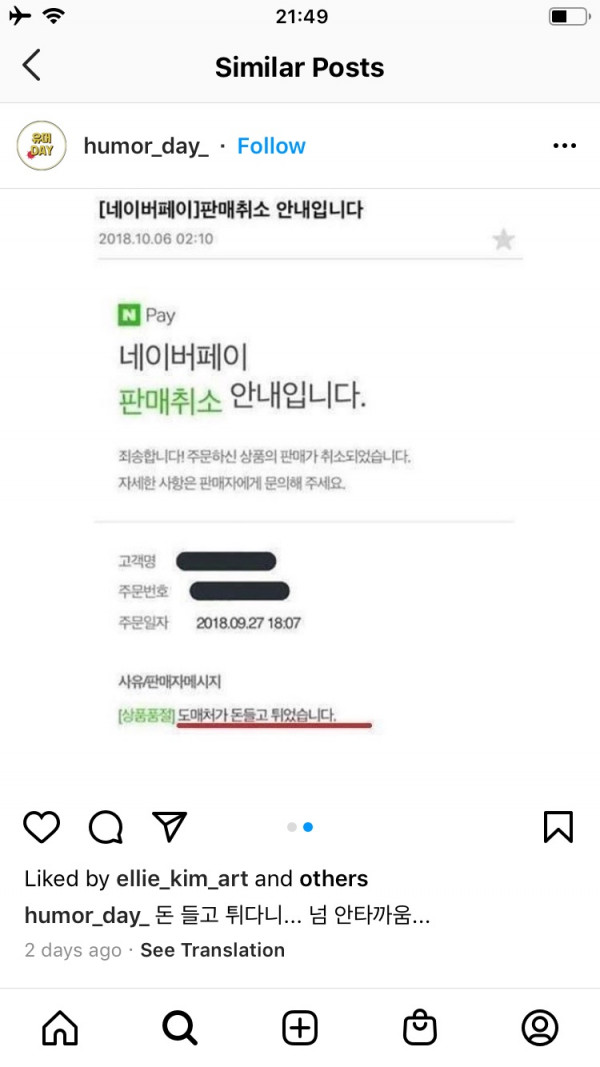This screenshot has height=1067, width=600.
Task: Open the Shop tab
Action: (x=420, y=1027)
